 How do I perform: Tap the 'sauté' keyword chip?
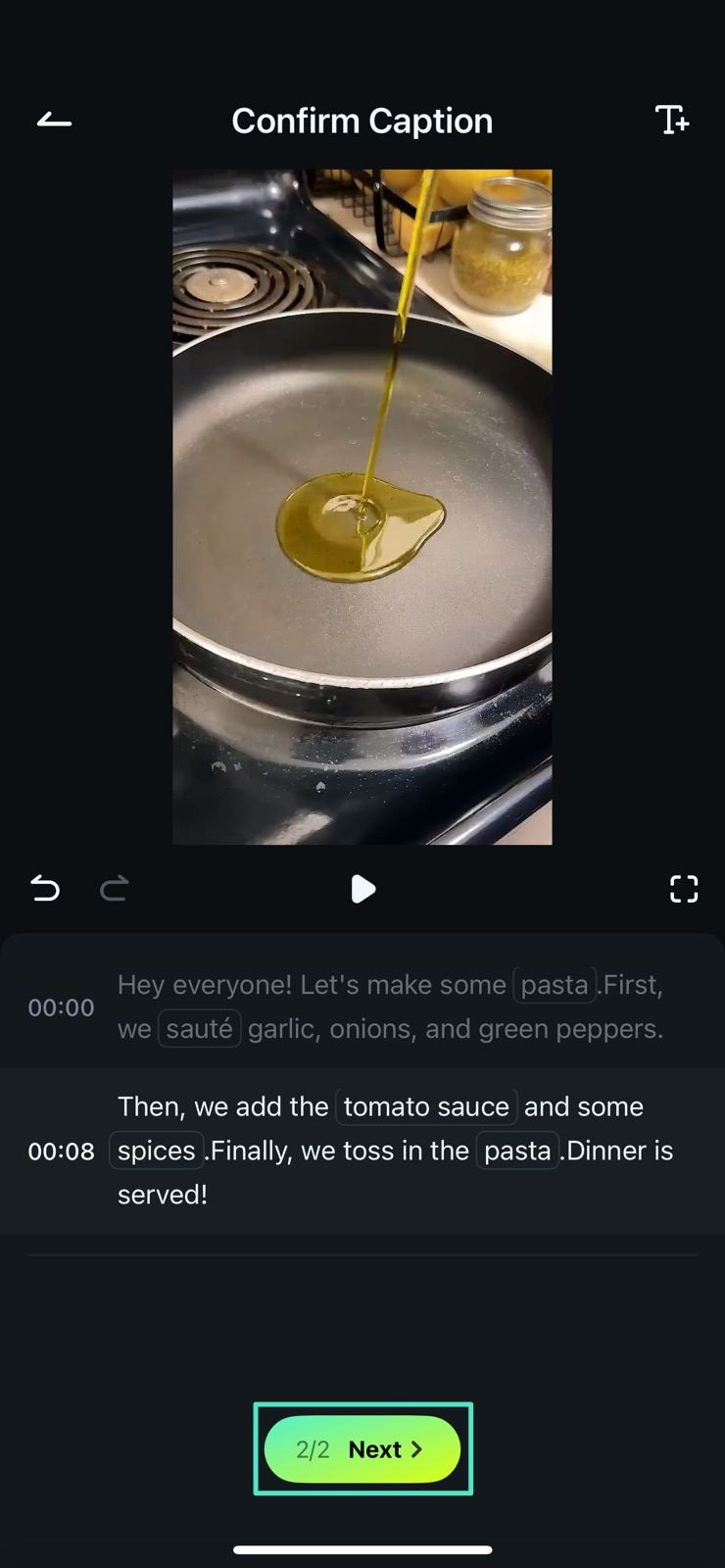[x=200, y=1028]
